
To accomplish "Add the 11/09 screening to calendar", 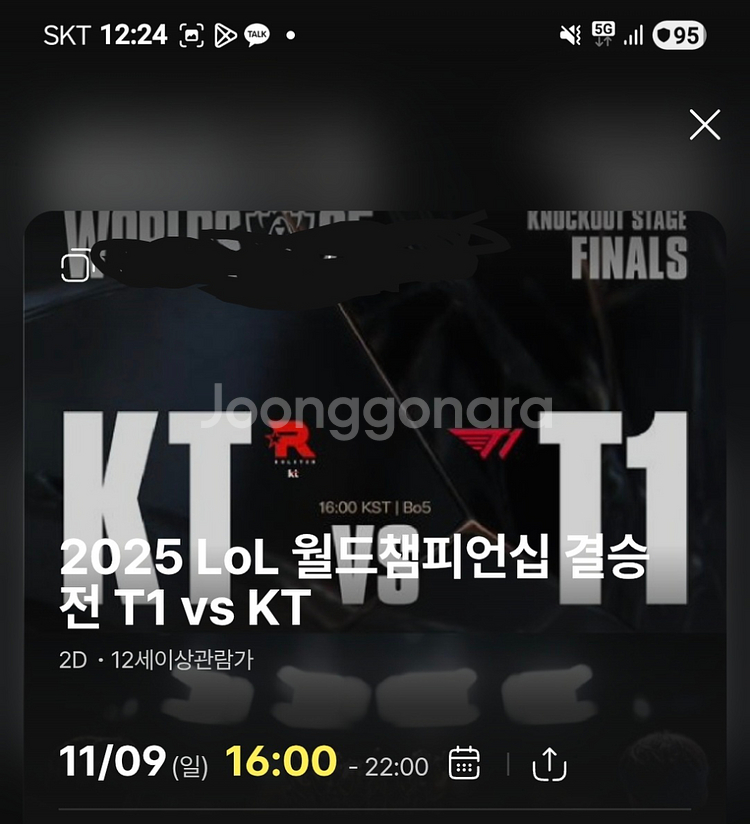I will (464, 764).
